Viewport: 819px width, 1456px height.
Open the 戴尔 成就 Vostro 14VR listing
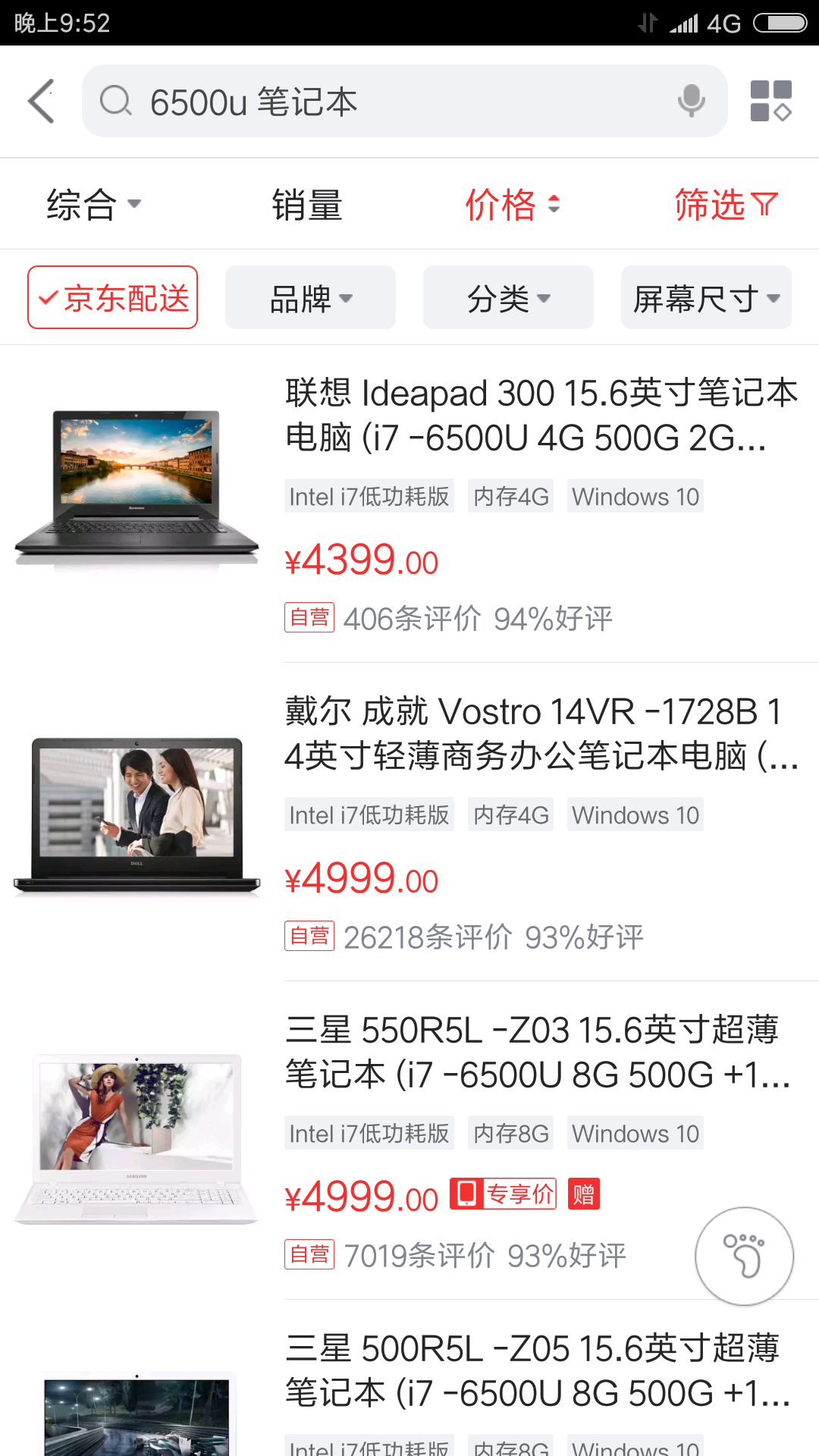pos(540,733)
